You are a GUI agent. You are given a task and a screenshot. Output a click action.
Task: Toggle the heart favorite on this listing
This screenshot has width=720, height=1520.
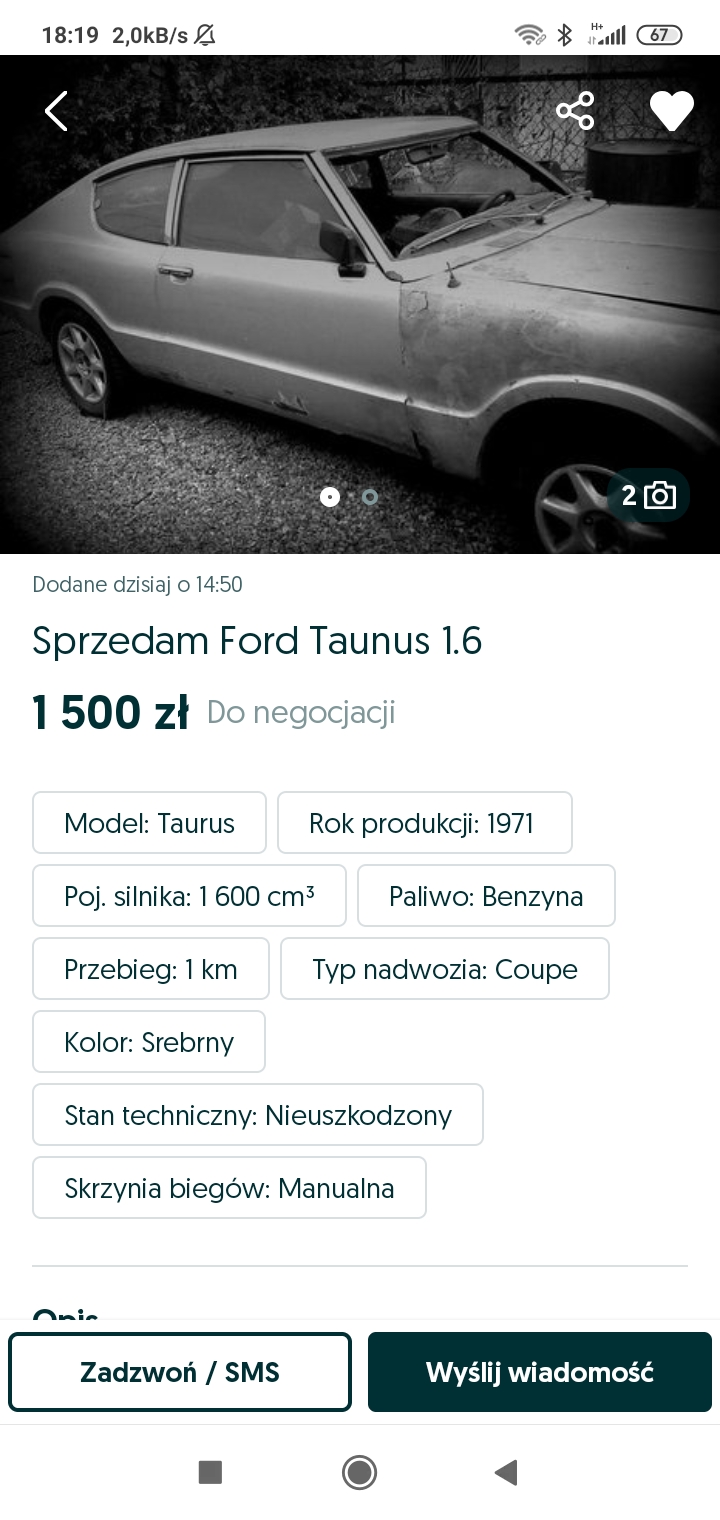point(671,111)
